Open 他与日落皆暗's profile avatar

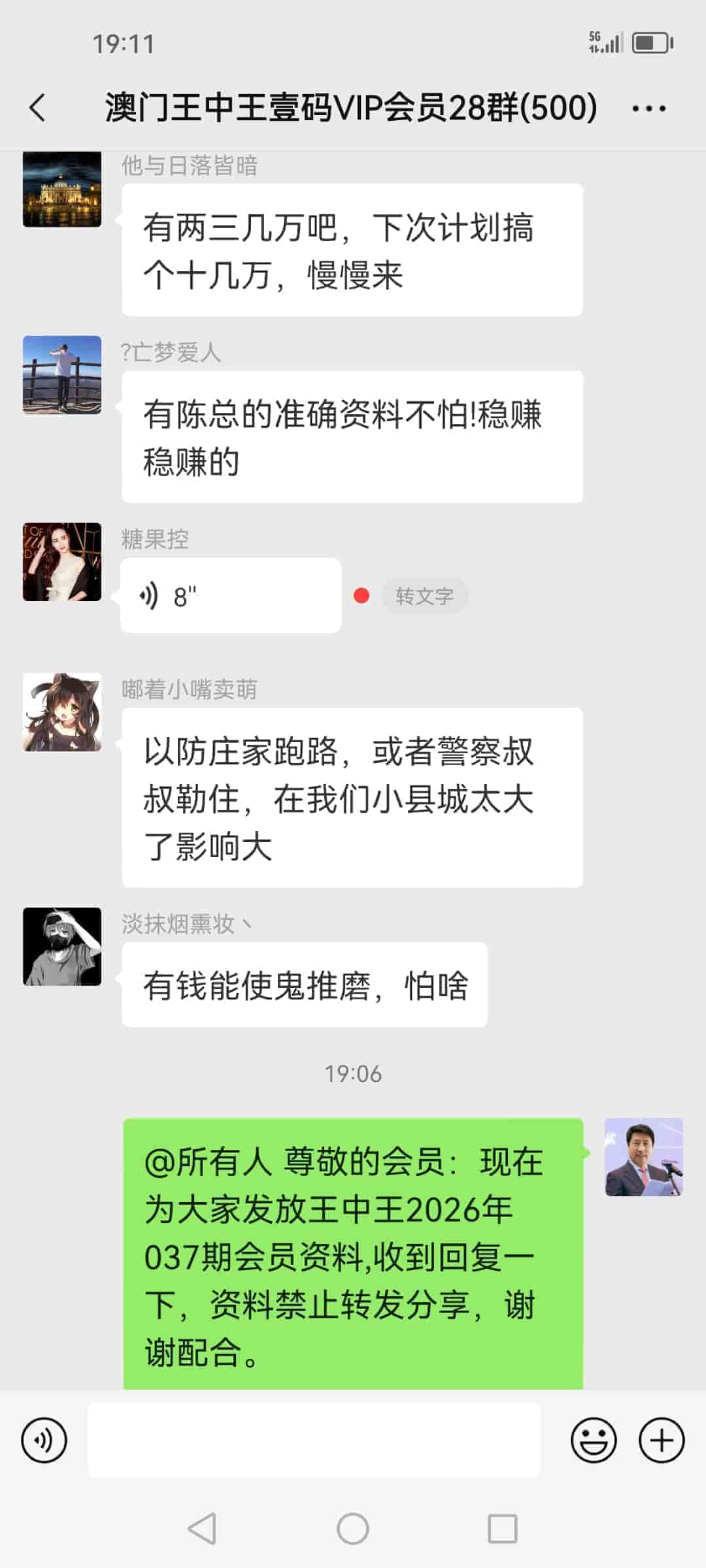pyautogui.click(x=62, y=189)
